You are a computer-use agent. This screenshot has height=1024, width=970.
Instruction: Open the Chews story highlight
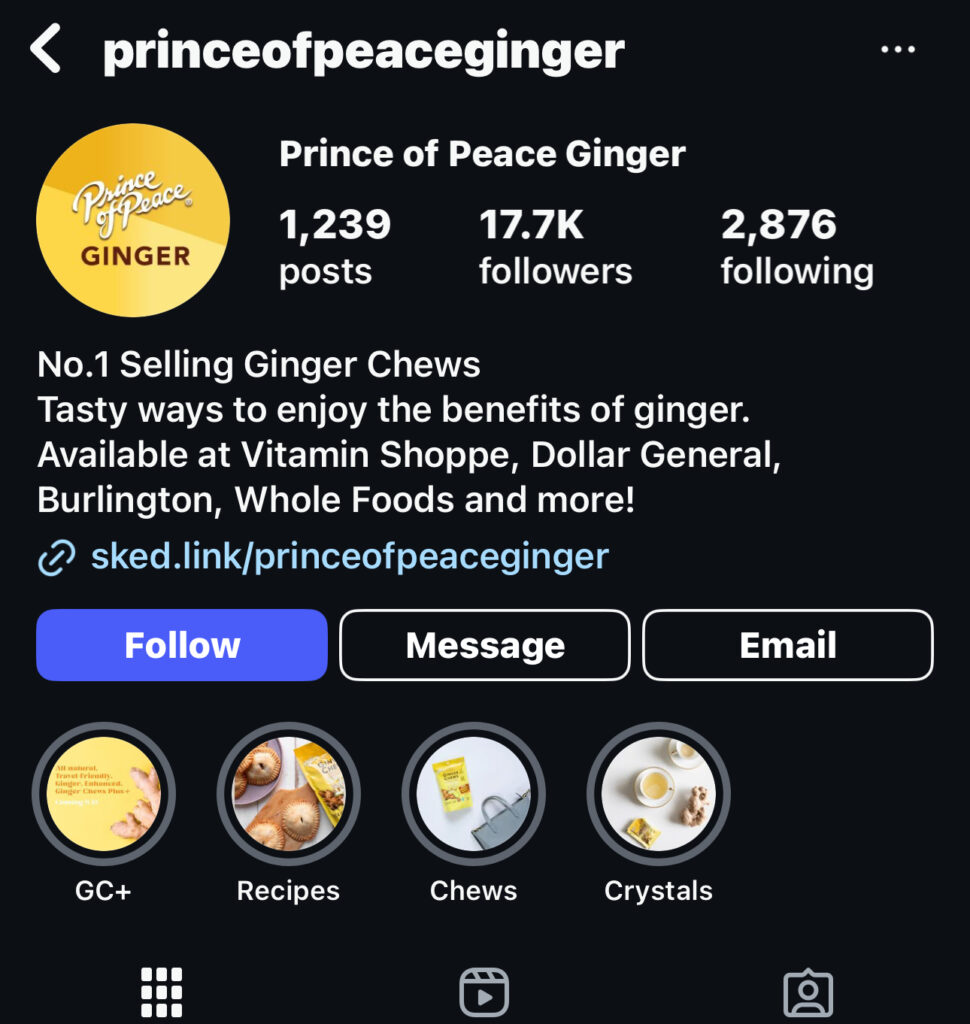pyautogui.click(x=473, y=794)
